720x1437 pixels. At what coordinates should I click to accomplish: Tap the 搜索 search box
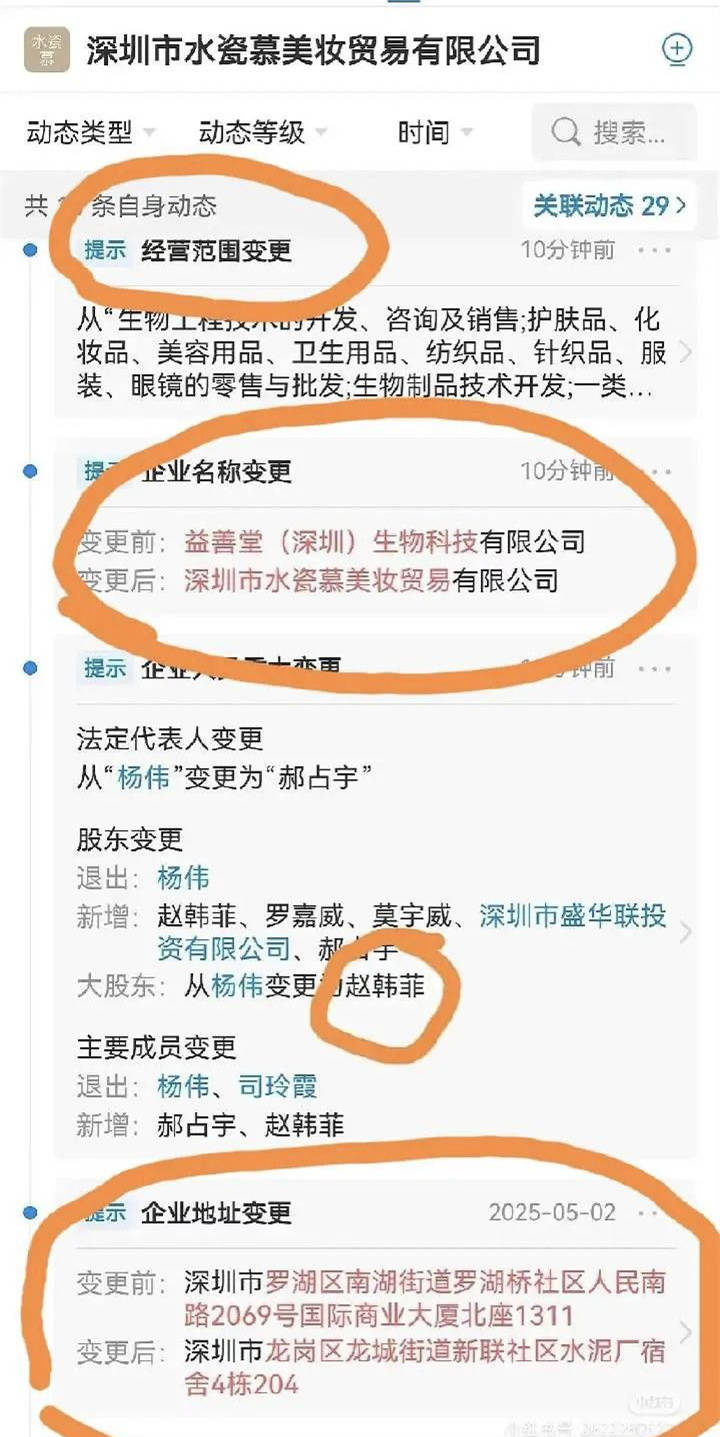pos(613,132)
